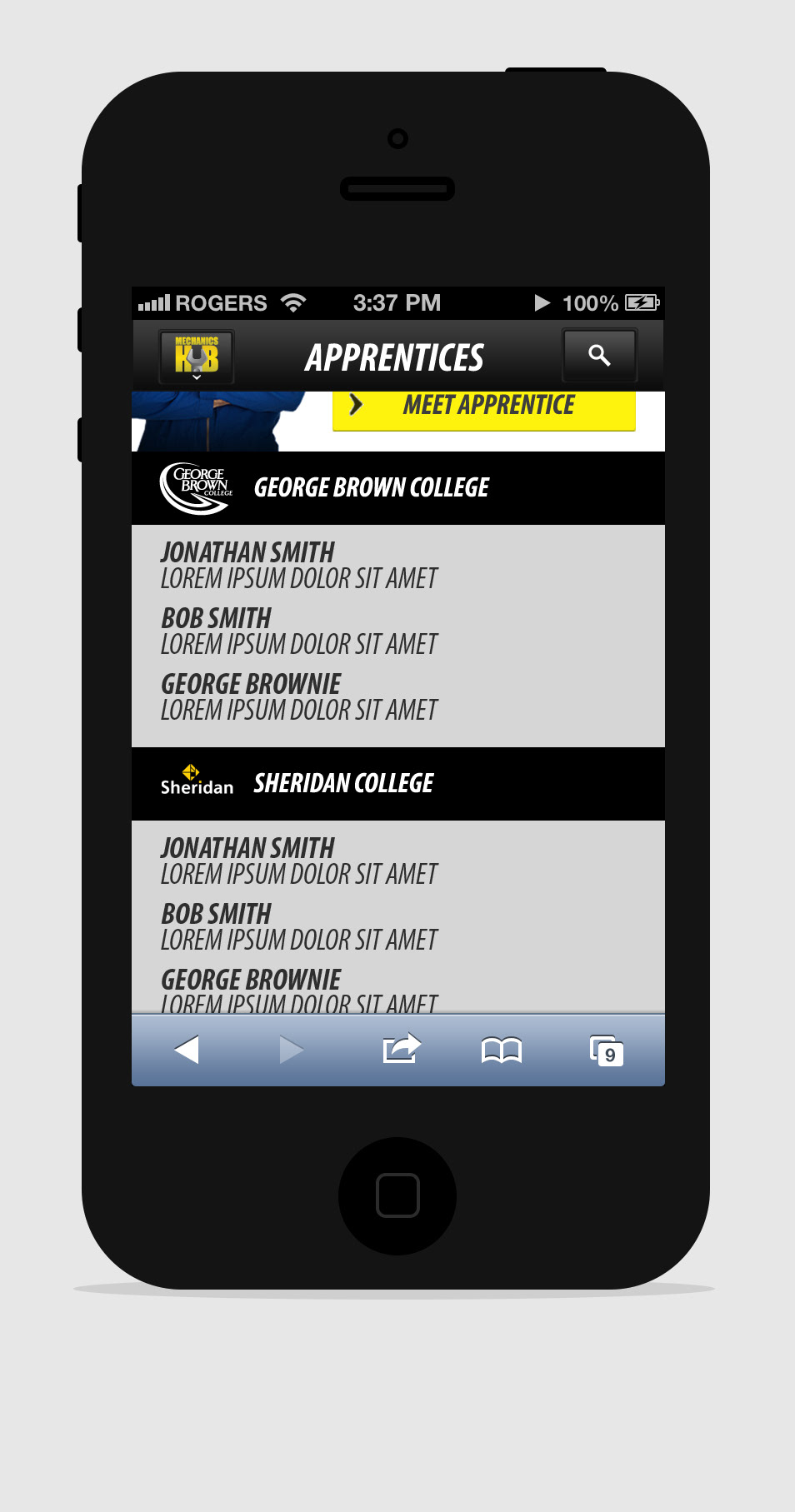
Task: Open the Mechanics Hub logo menu
Action: click(x=197, y=357)
